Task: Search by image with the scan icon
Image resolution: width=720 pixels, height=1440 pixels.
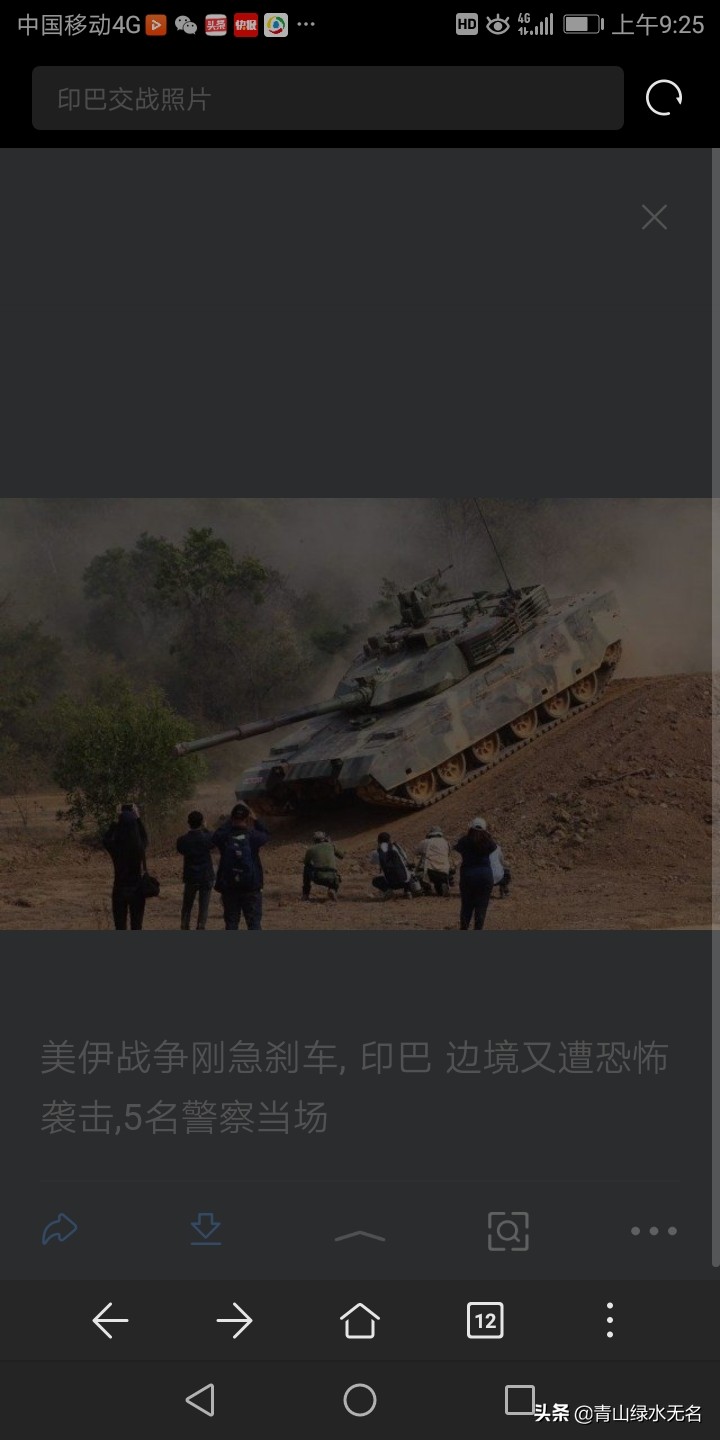Action: [x=508, y=1231]
